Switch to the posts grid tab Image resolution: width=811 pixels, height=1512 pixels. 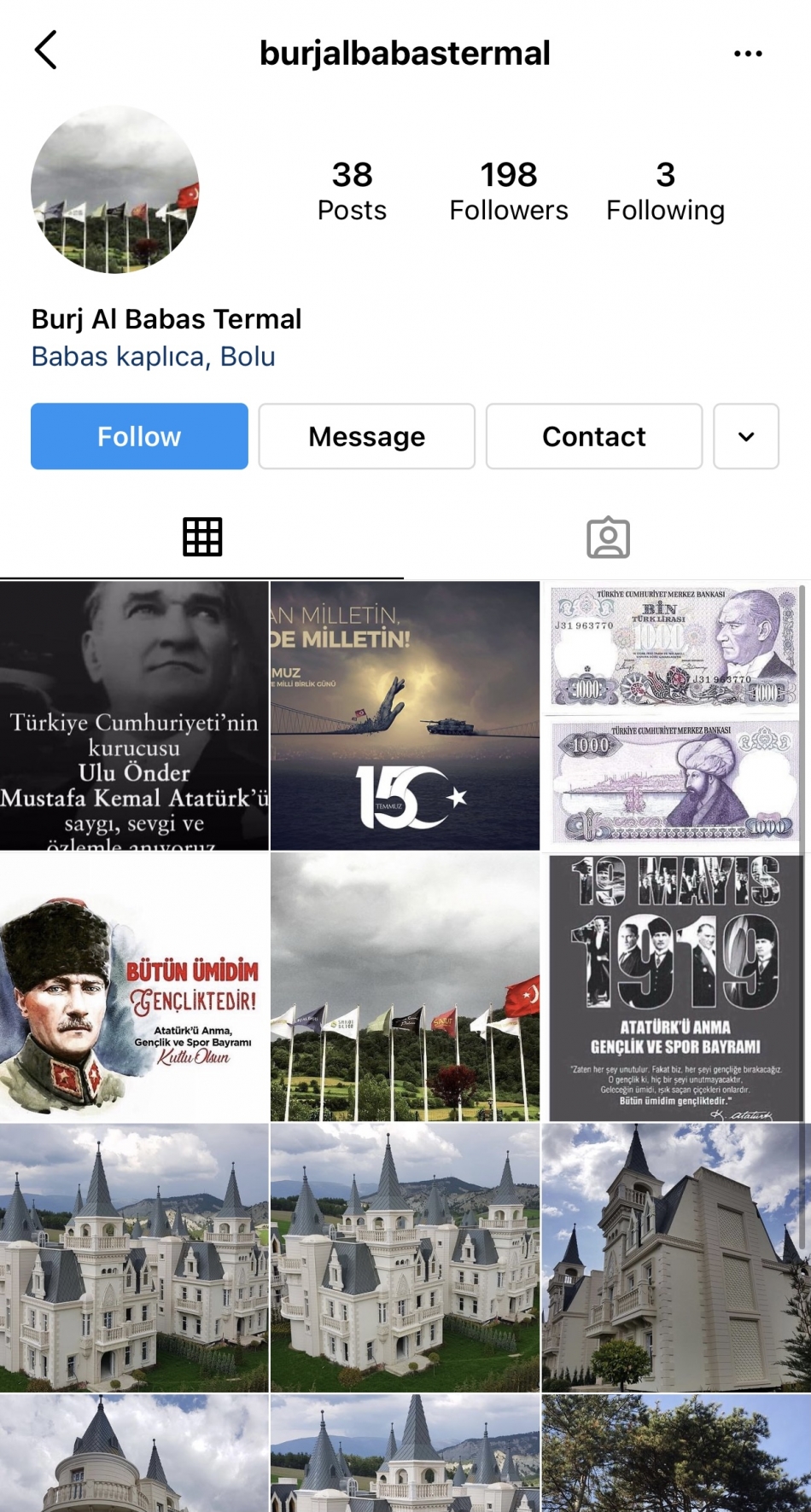(x=202, y=538)
